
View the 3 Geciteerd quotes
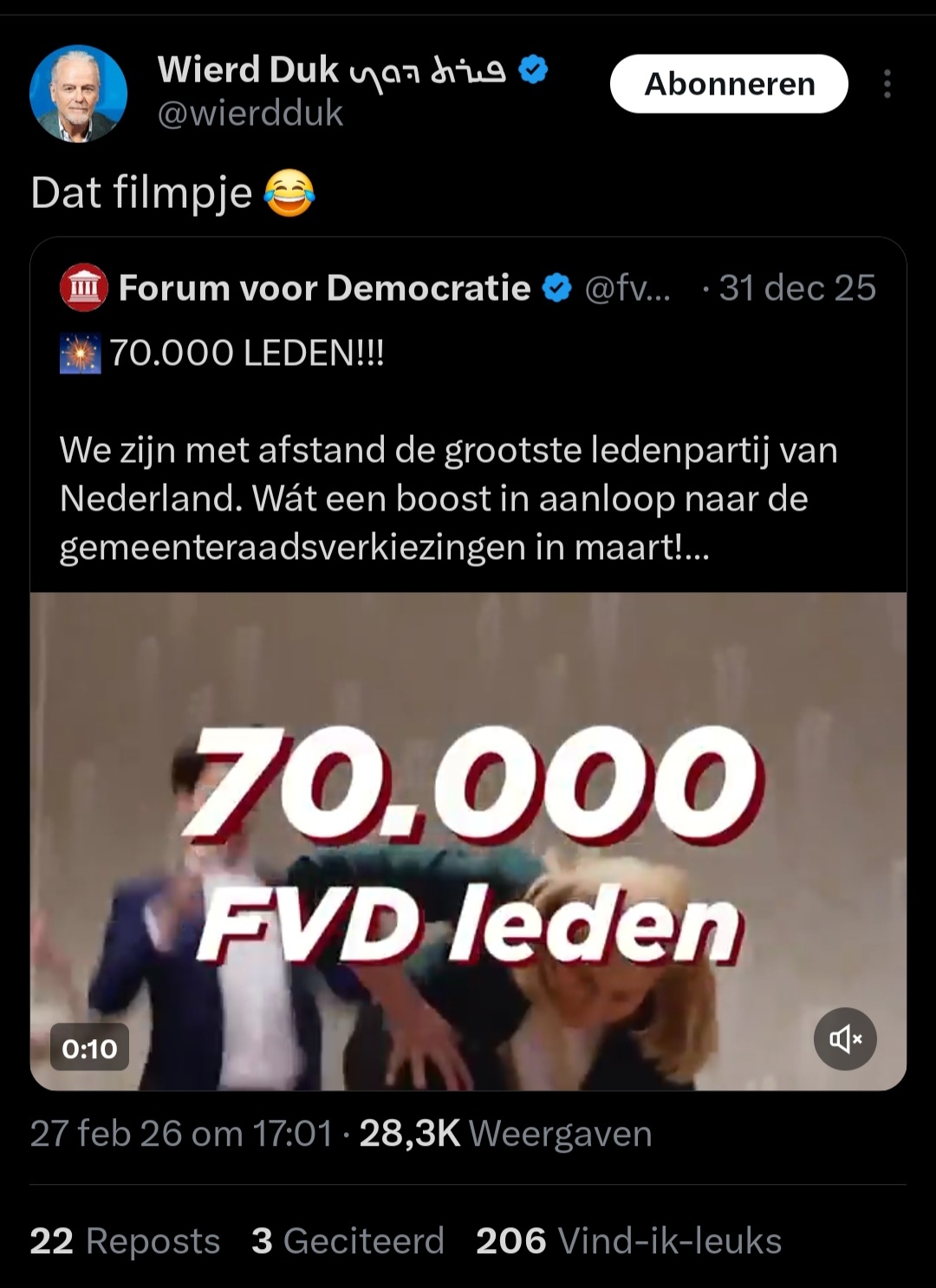[348, 1241]
